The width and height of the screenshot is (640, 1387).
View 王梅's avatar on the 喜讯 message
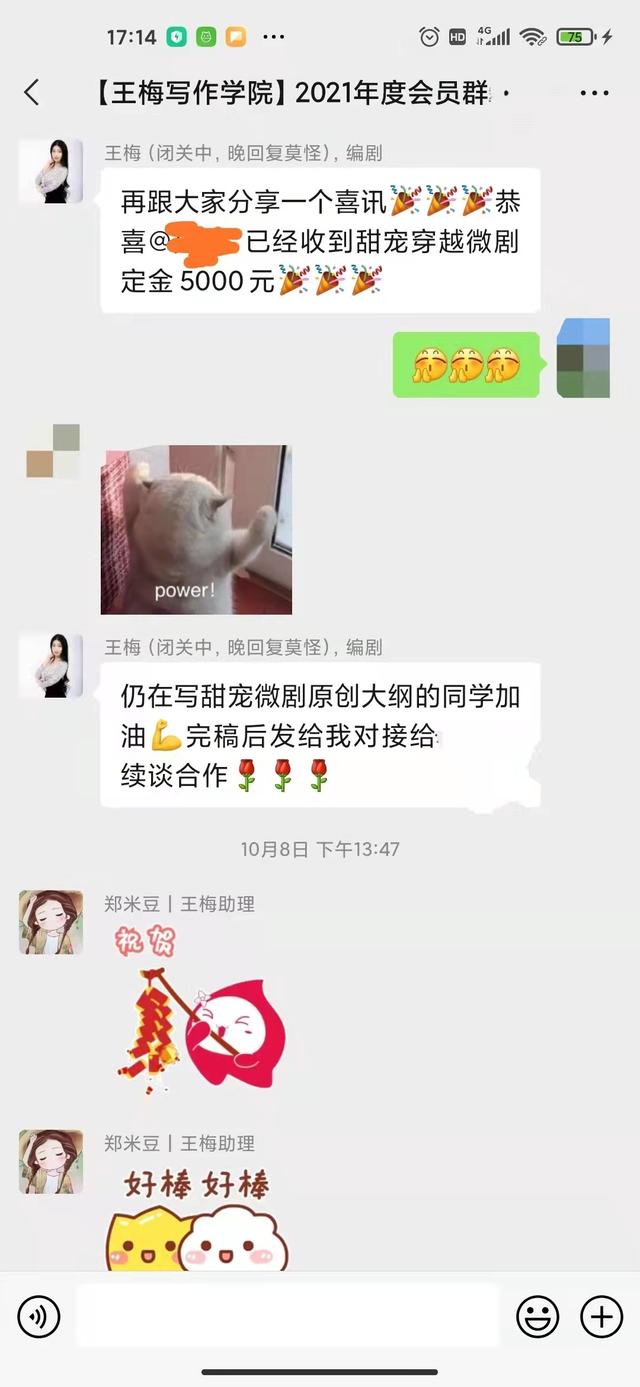(x=51, y=171)
